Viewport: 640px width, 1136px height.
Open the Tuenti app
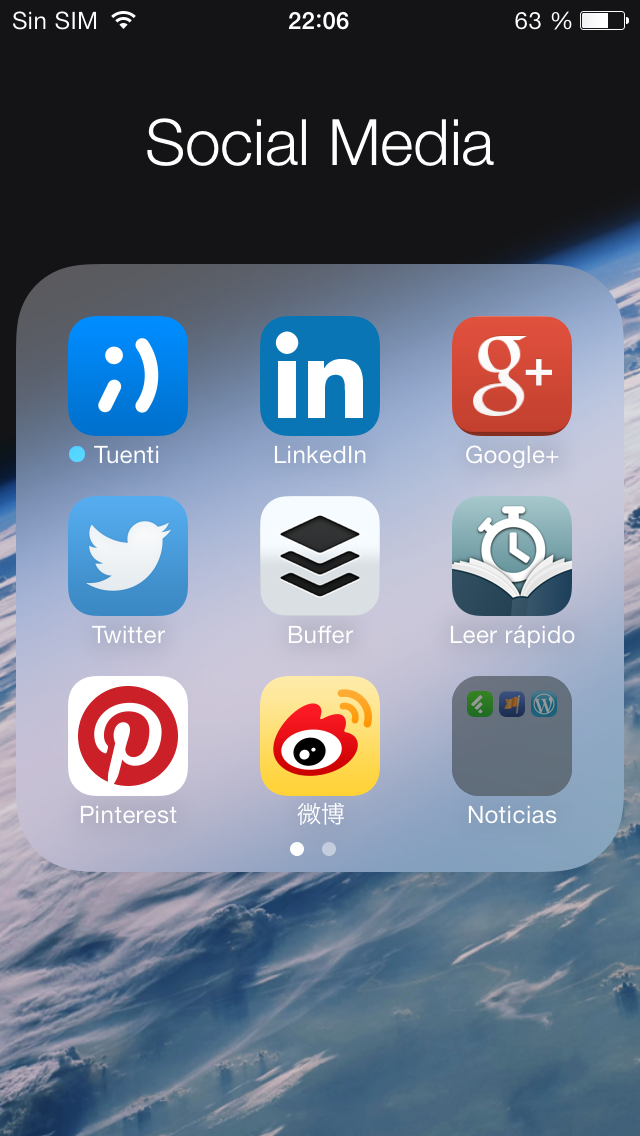click(128, 375)
